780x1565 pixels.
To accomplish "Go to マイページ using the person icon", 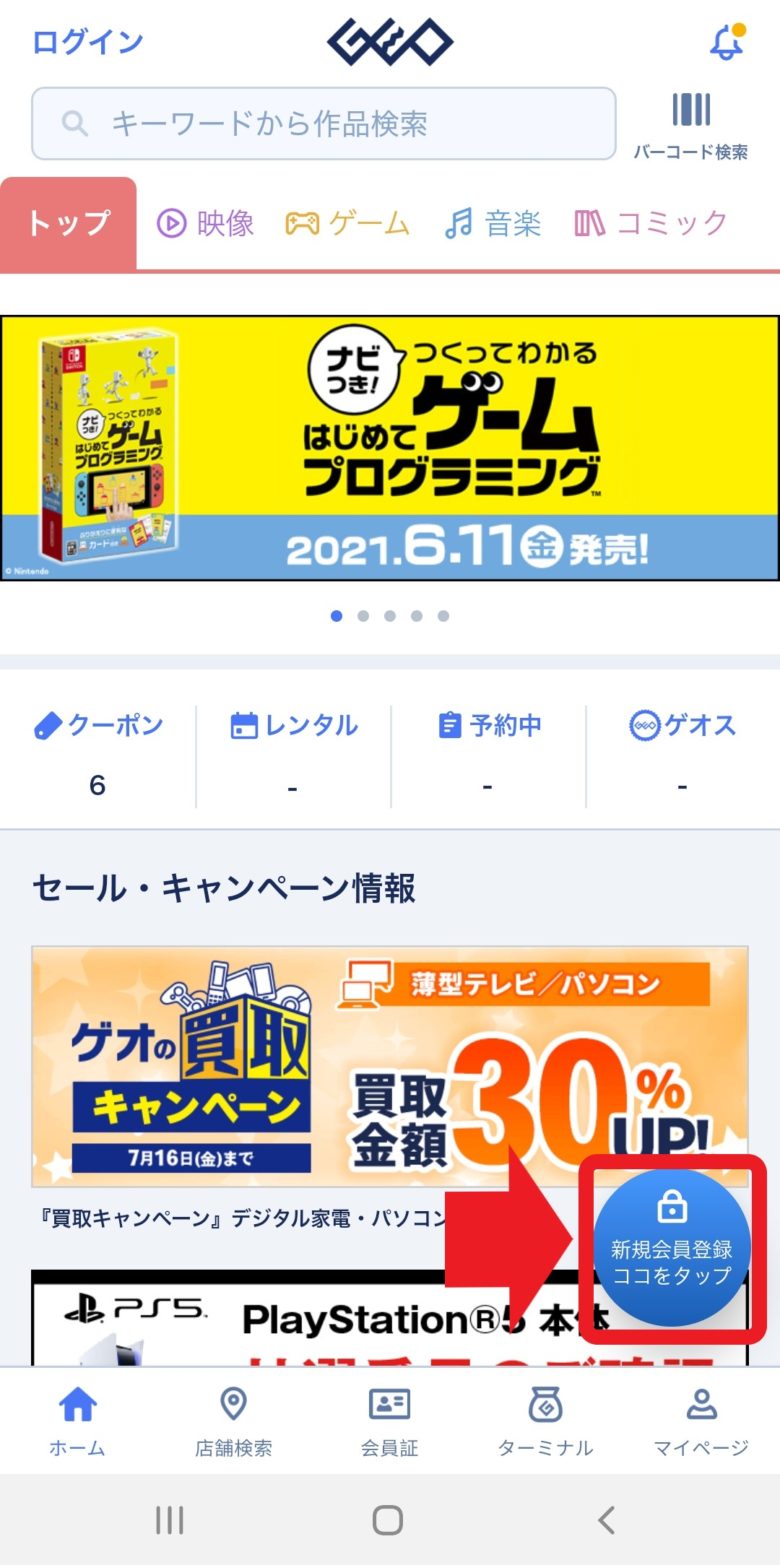I will (x=702, y=1420).
